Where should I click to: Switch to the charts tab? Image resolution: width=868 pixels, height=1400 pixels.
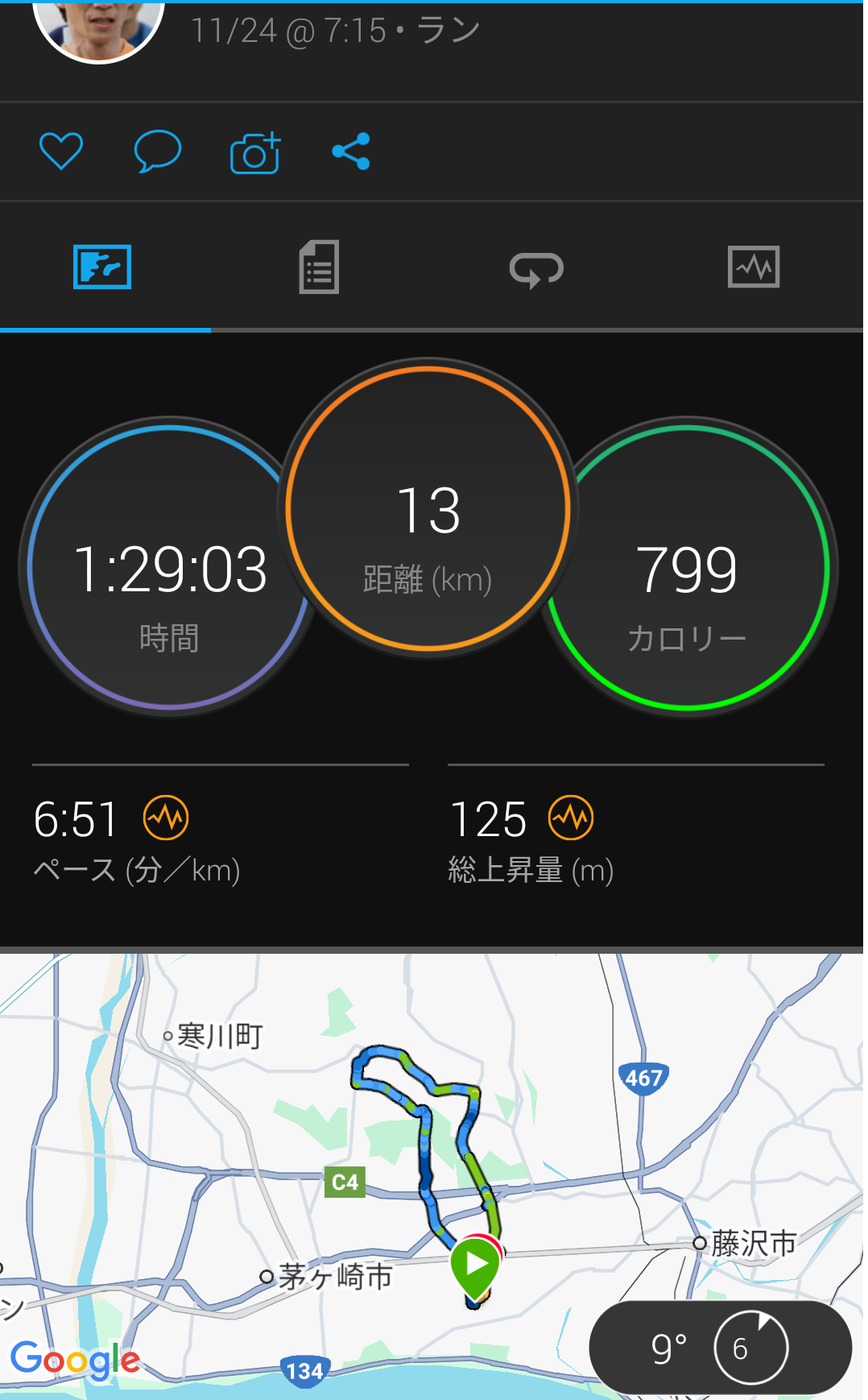(x=754, y=267)
